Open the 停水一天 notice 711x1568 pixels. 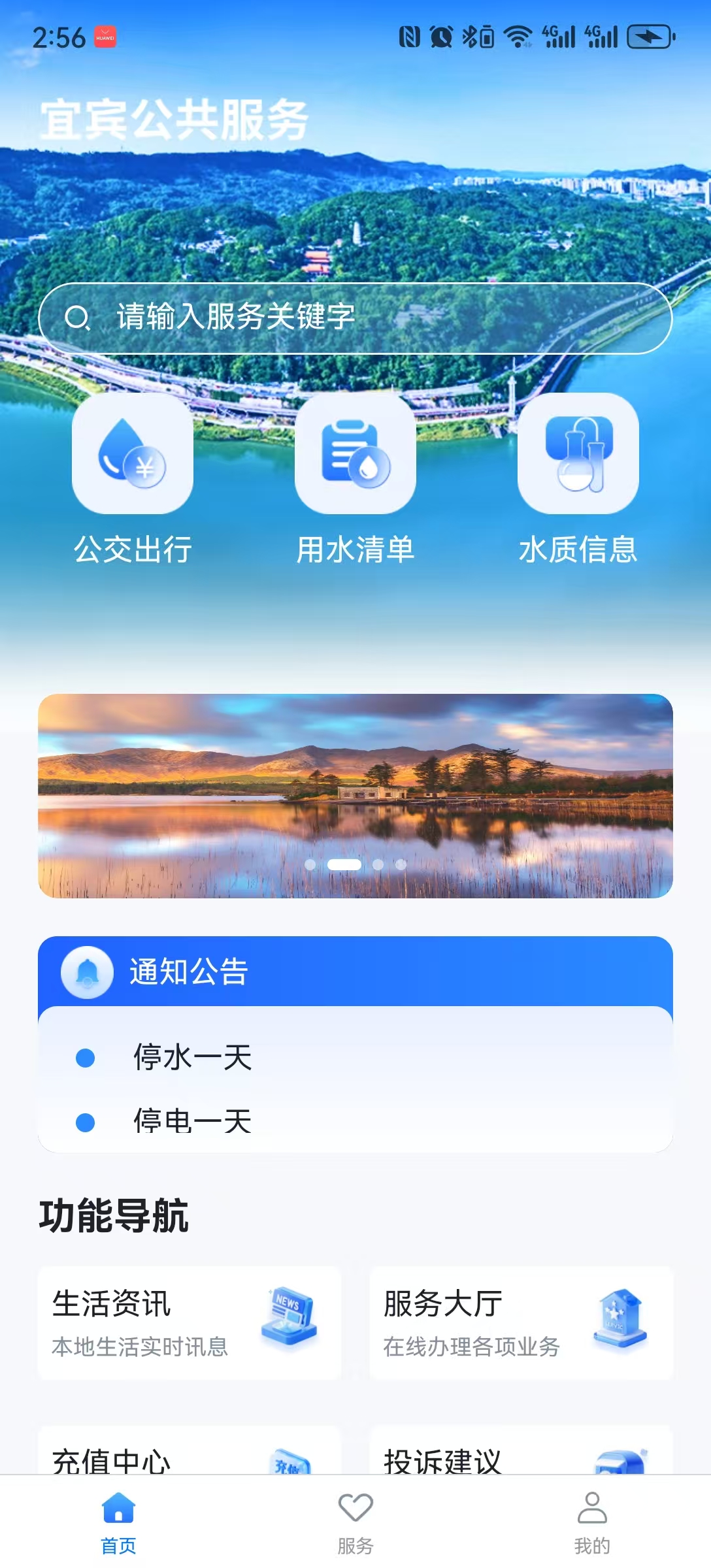(193, 1057)
